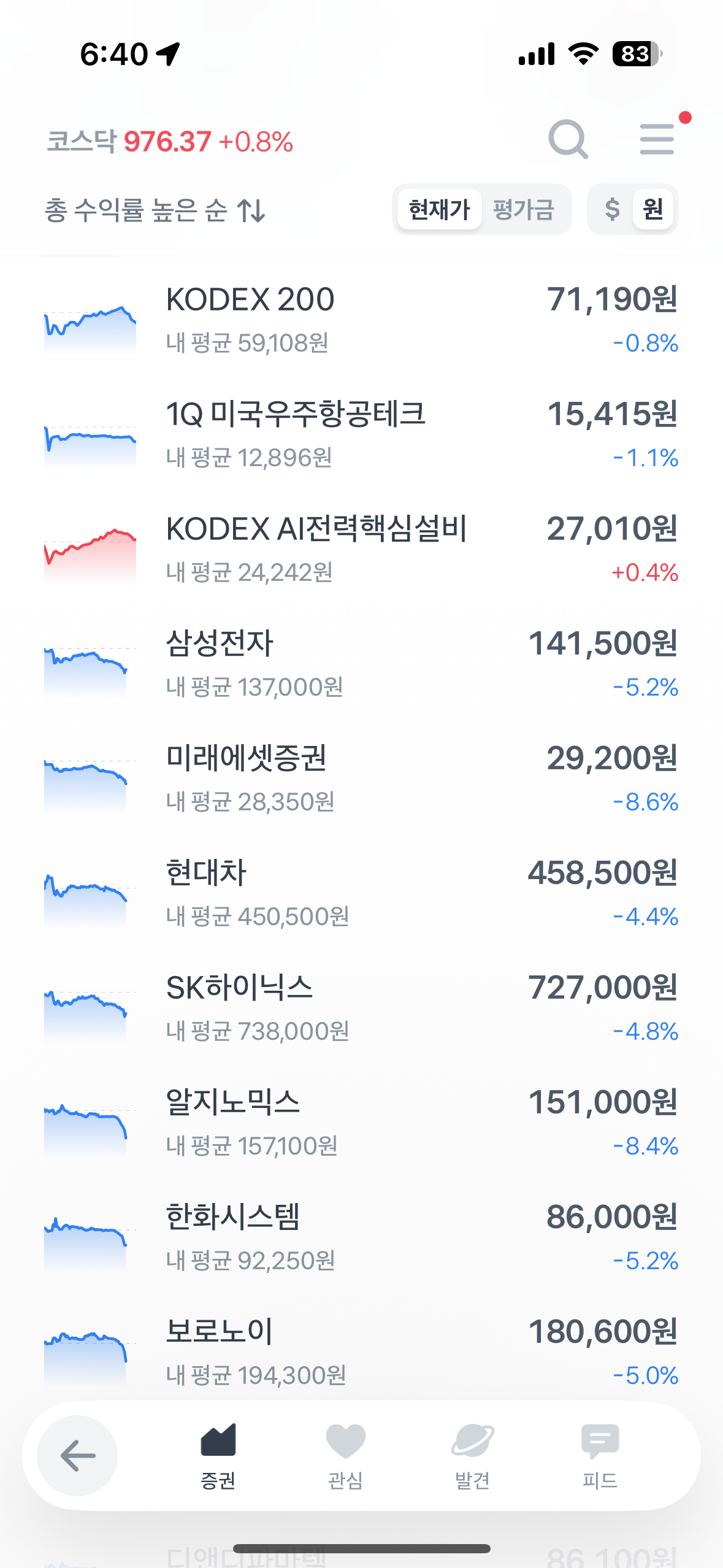
Task: Switch to the 관심 tab
Action: (x=345, y=1456)
